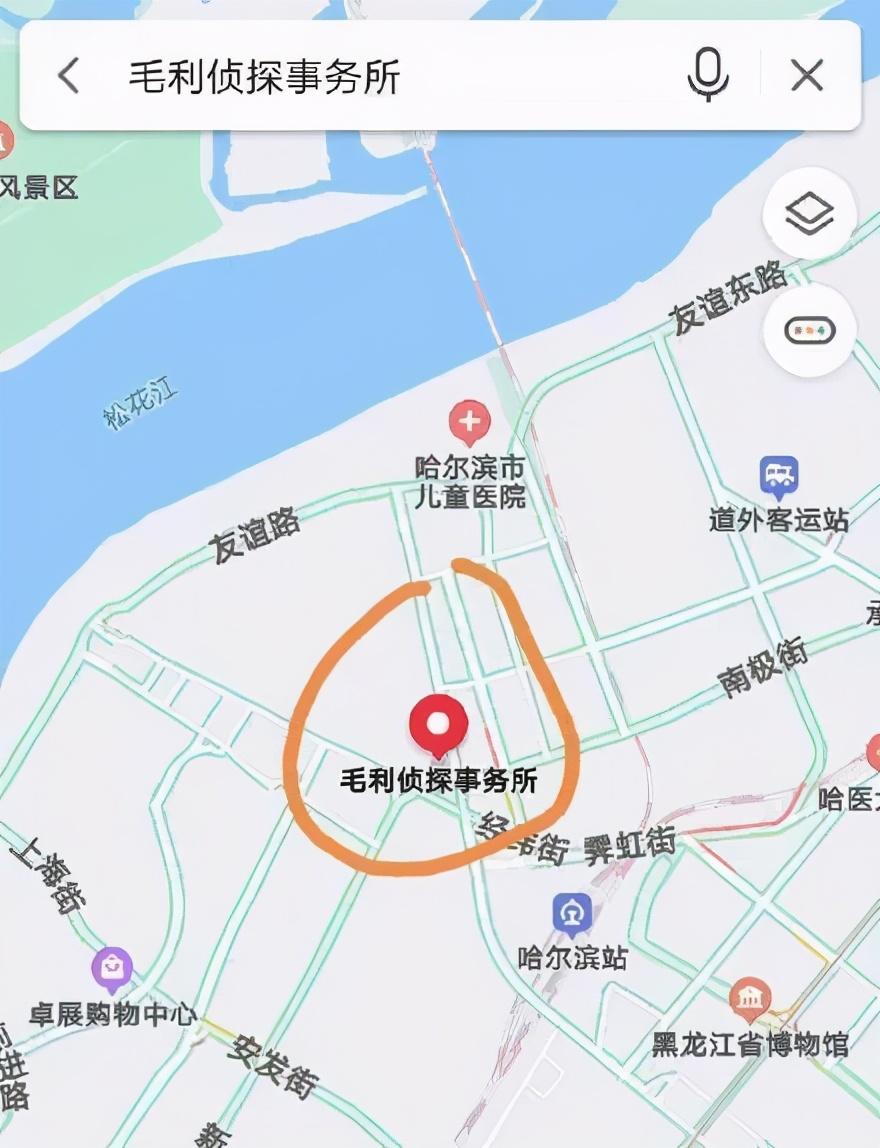Start voice search with the microphone
The width and height of the screenshot is (880, 1148).
pos(708,75)
